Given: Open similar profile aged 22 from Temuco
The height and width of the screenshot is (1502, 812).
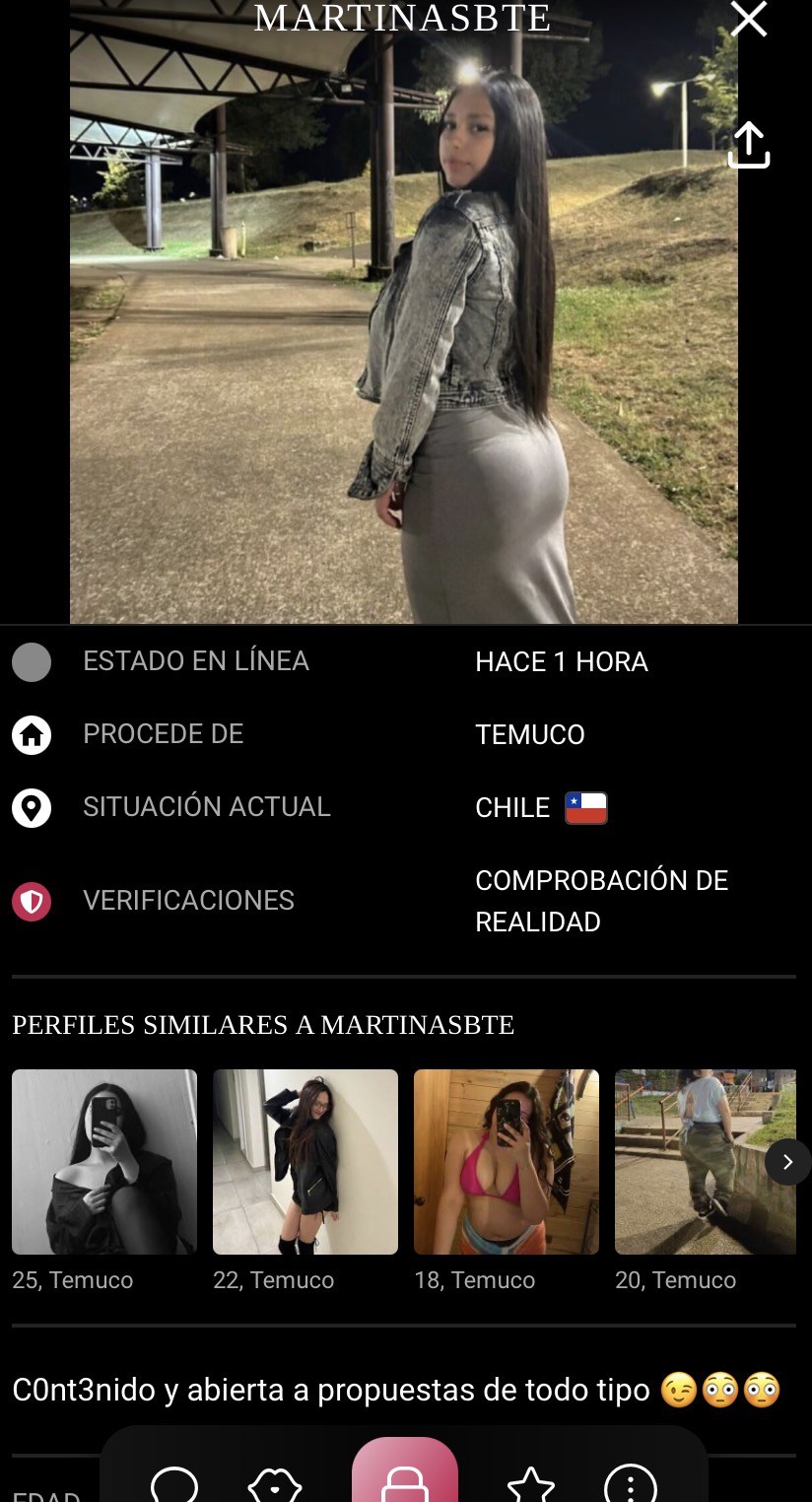Looking at the screenshot, I should (305, 1161).
